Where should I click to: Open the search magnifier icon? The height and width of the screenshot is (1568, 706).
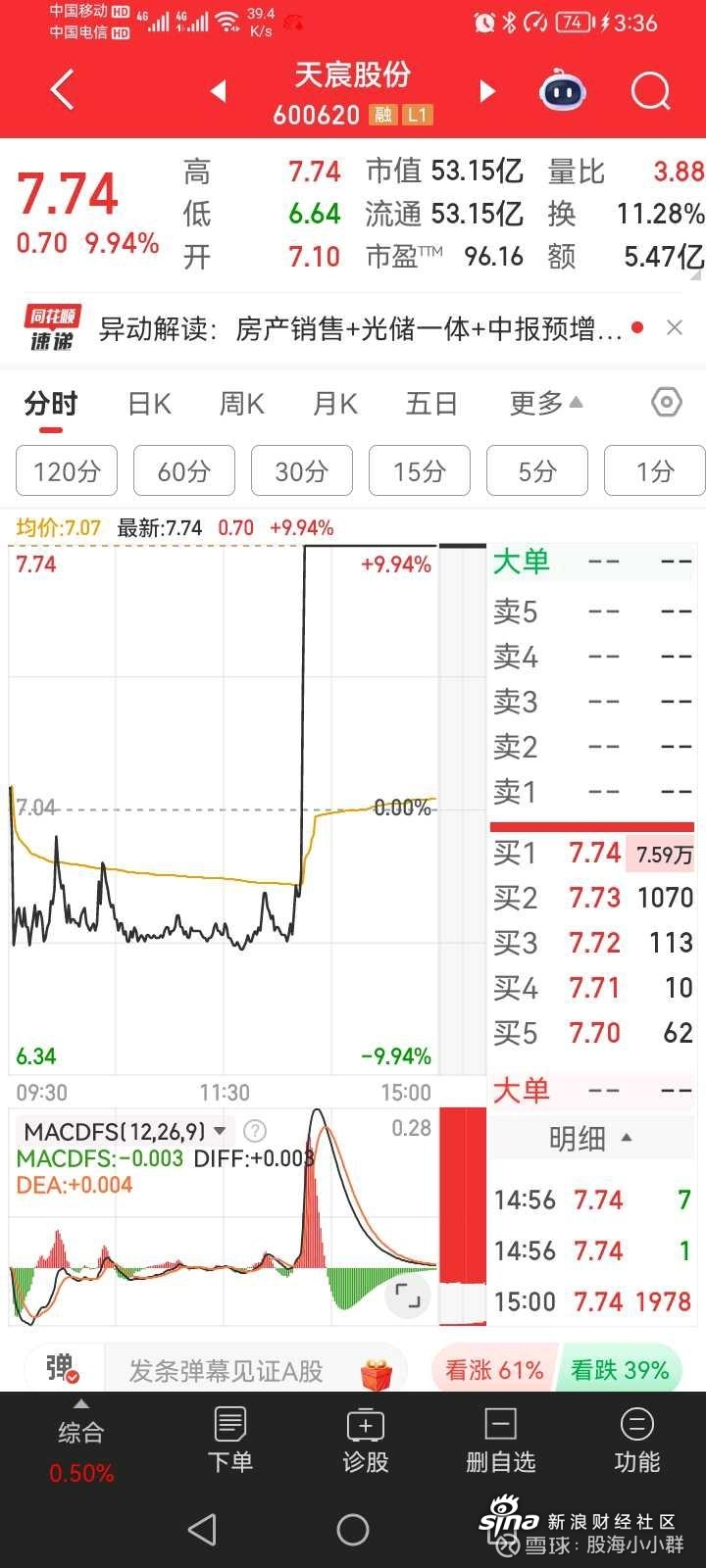click(x=650, y=92)
